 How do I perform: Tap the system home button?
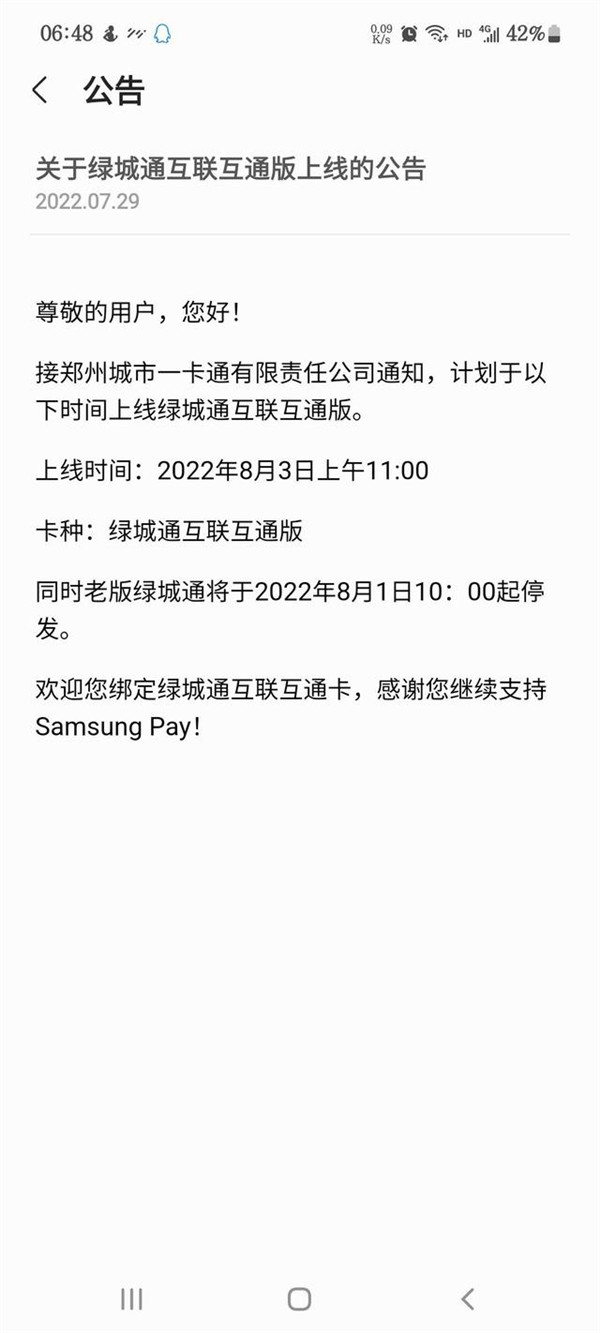299,1299
